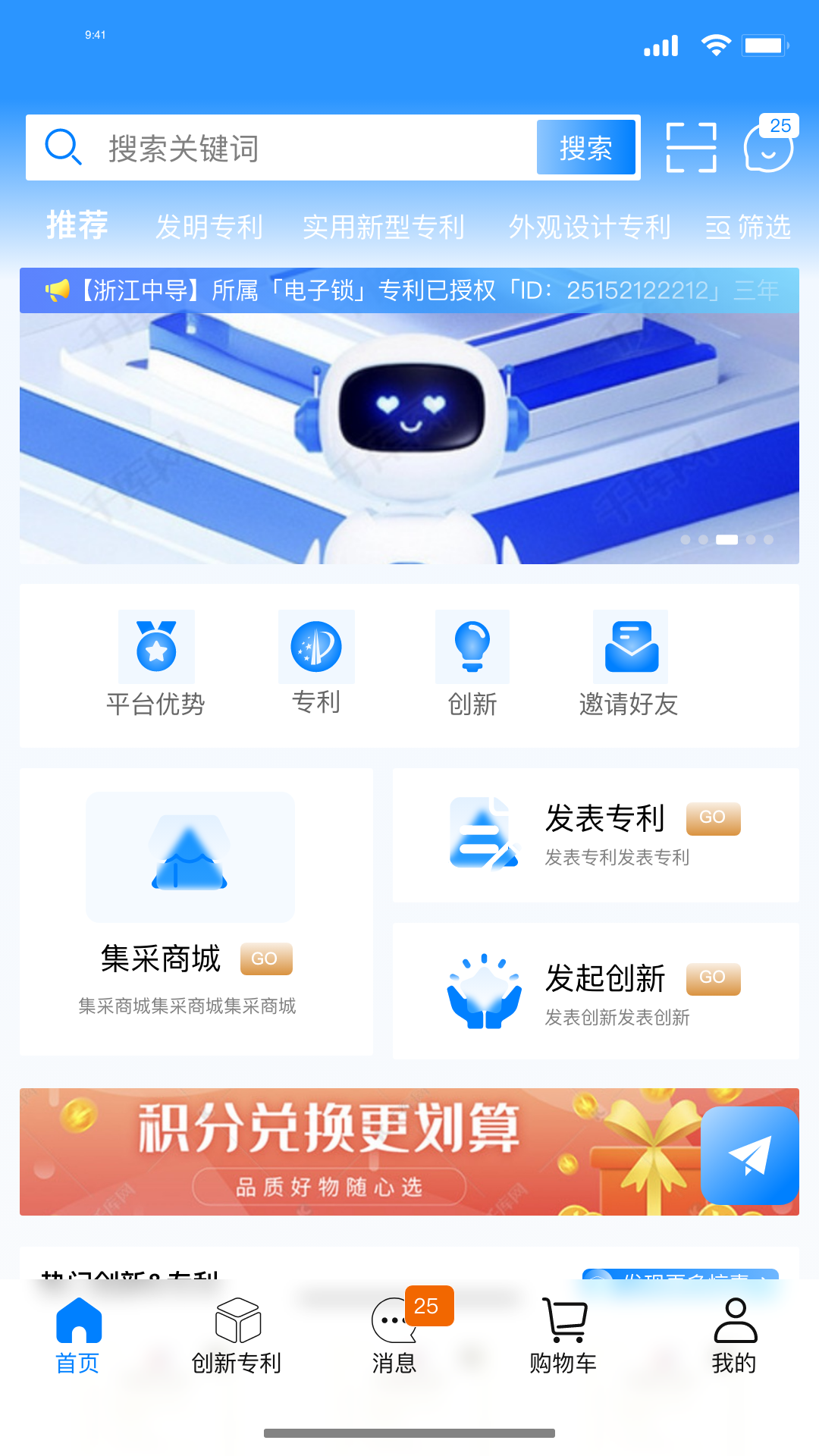Switch to the 创新专利 bottom tab

[x=237, y=1336]
